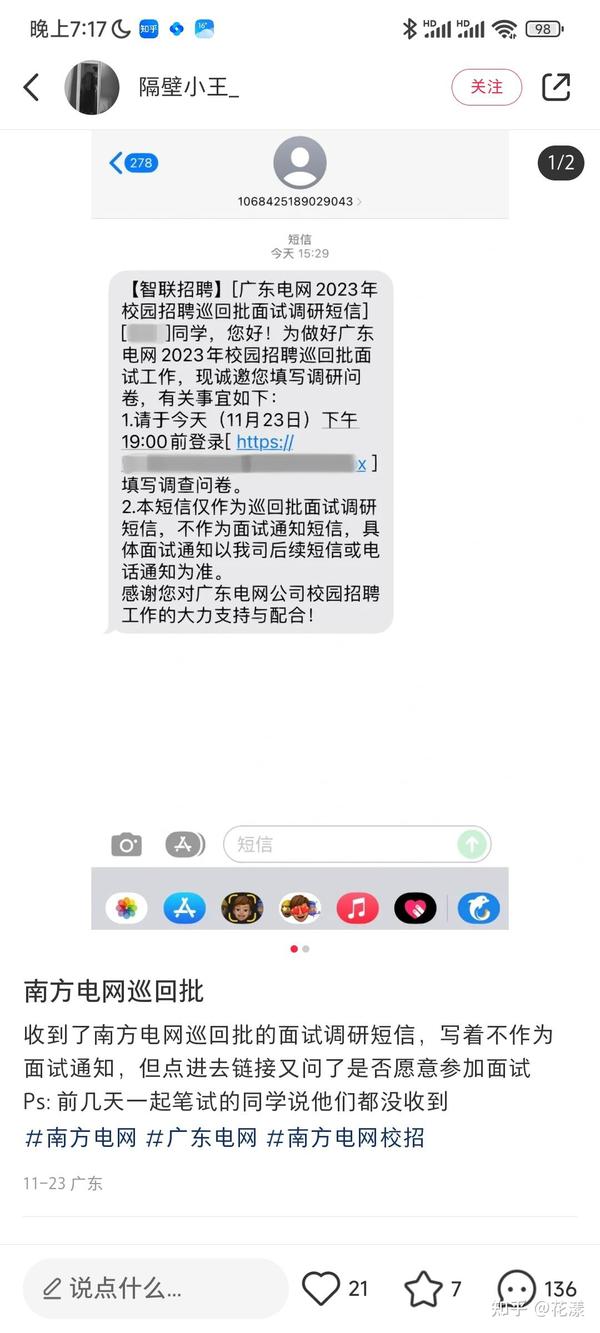Image resolution: width=600 pixels, height=1333 pixels.
Task: Share this post
Action: (x=556, y=87)
